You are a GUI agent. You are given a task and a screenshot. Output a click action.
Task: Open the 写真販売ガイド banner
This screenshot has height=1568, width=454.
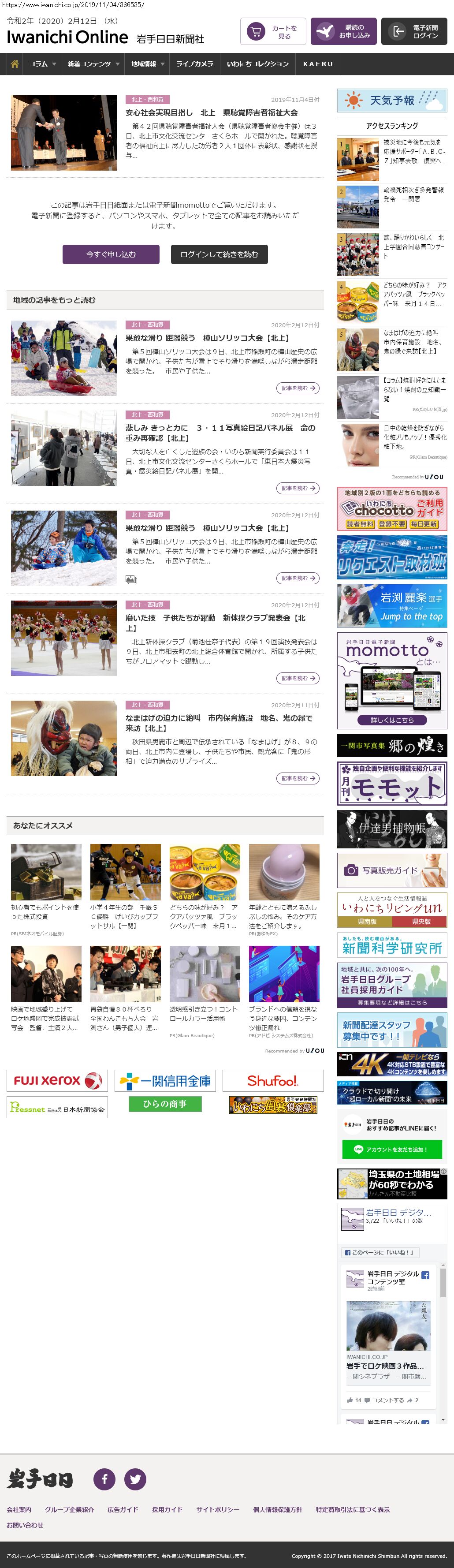coord(392,870)
